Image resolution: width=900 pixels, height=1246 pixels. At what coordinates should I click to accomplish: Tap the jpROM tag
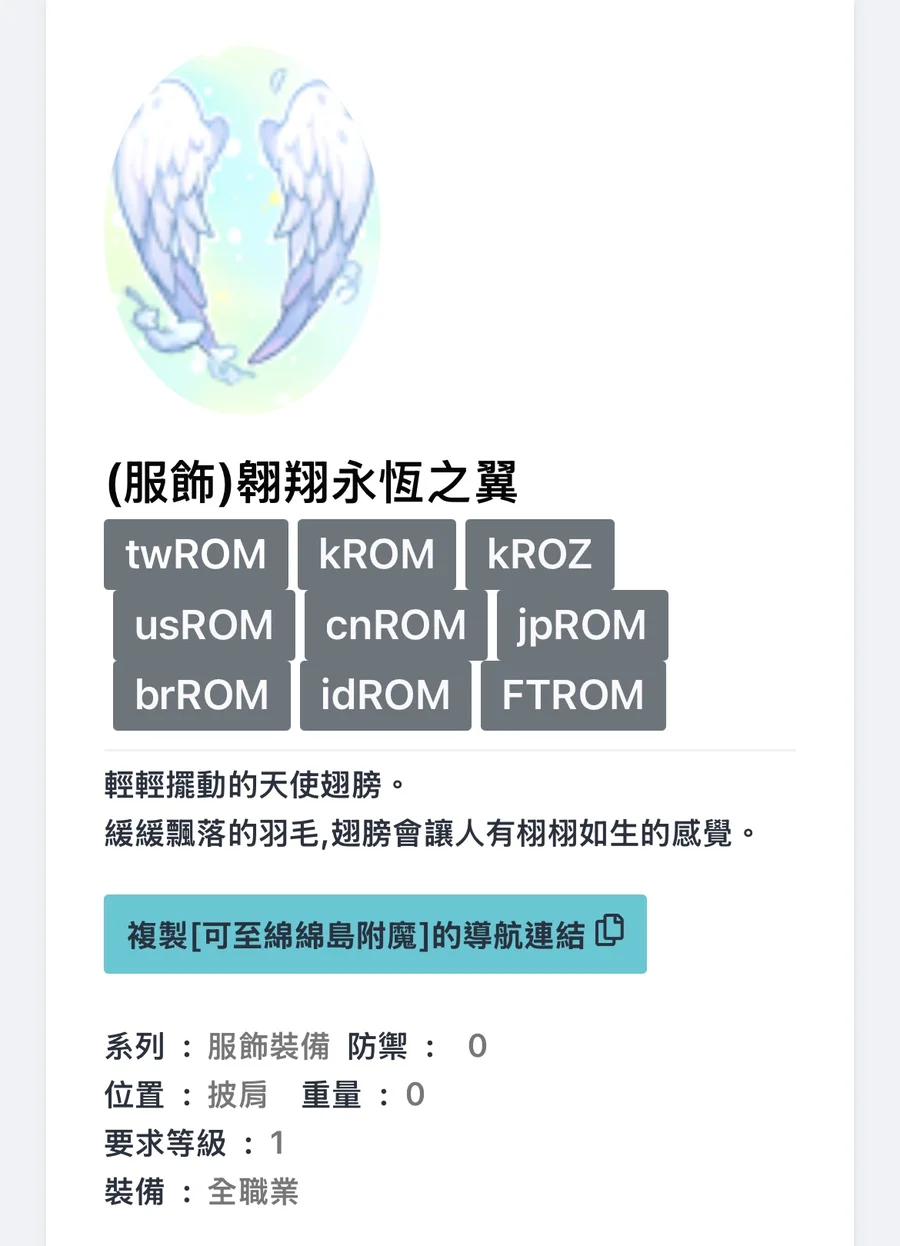[x=582, y=625]
